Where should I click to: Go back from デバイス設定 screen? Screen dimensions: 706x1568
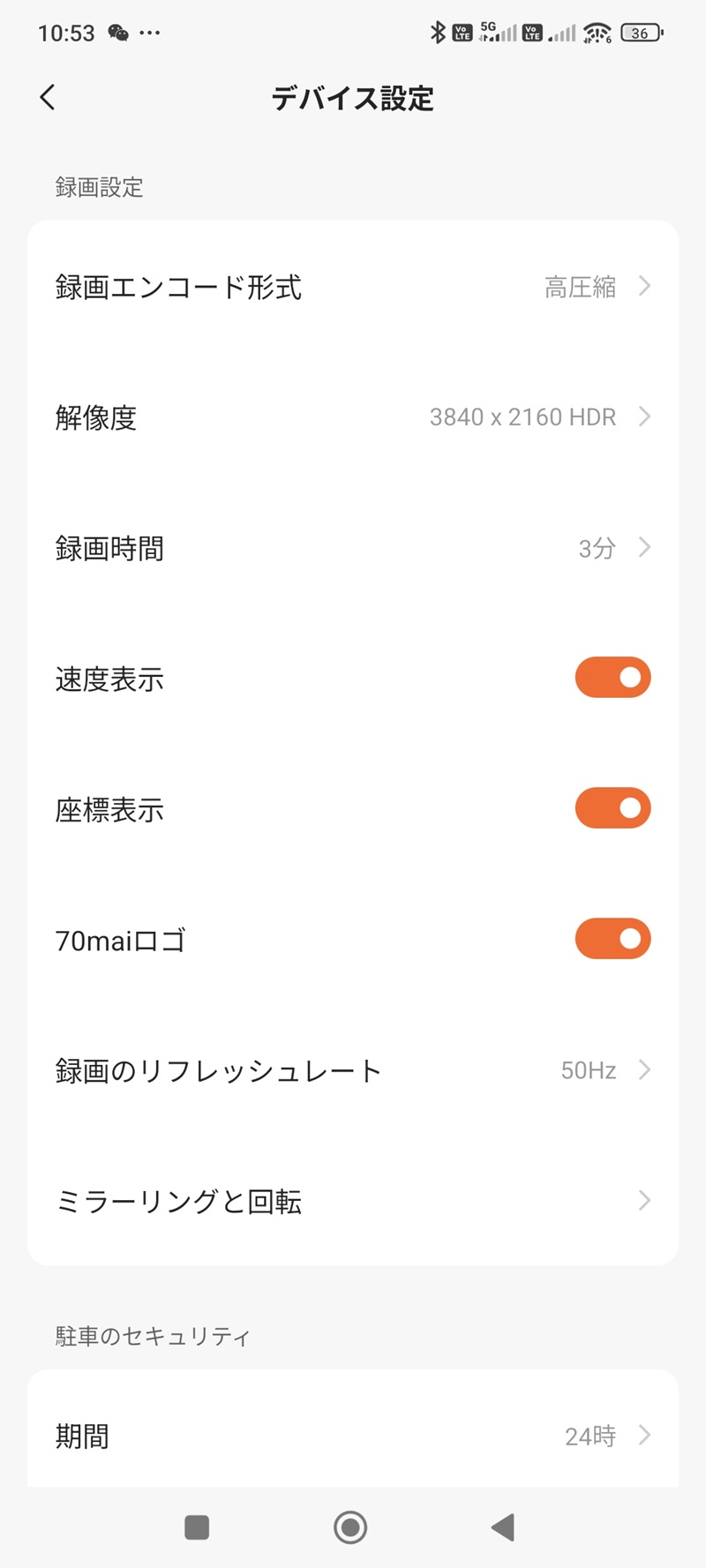pyautogui.click(x=48, y=97)
